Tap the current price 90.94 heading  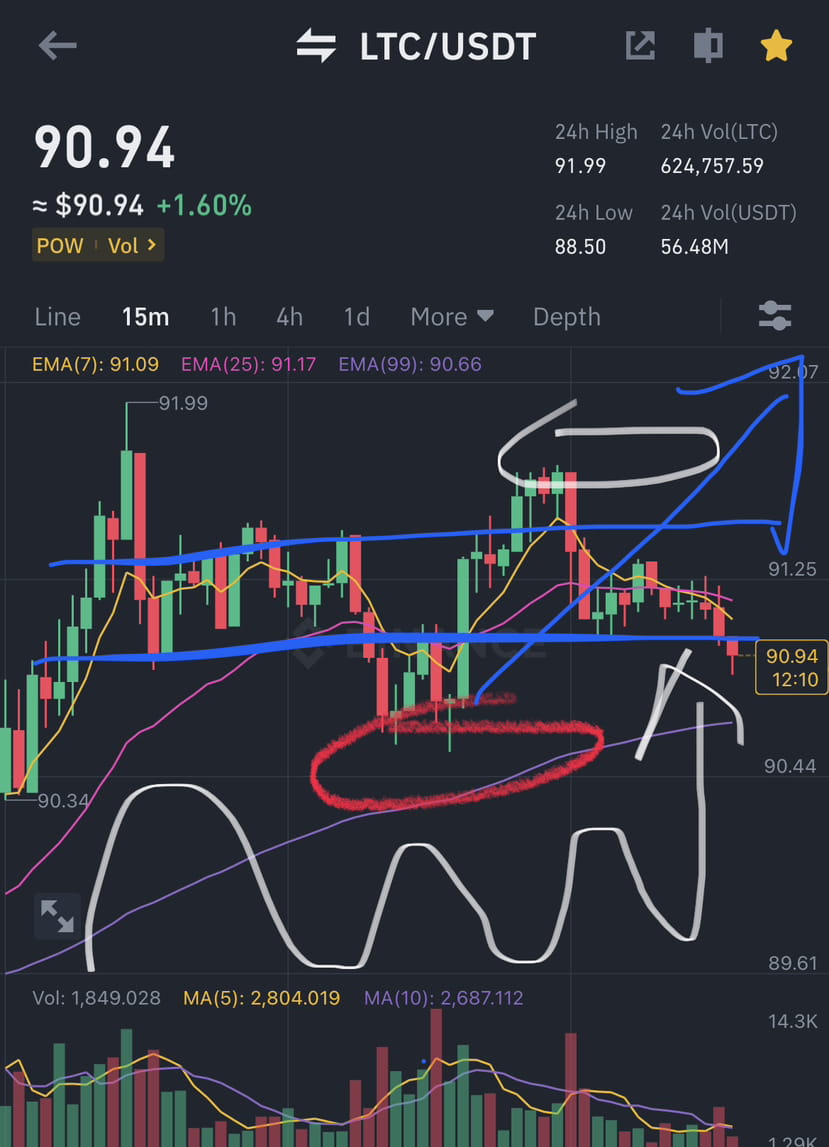pyautogui.click(x=103, y=150)
